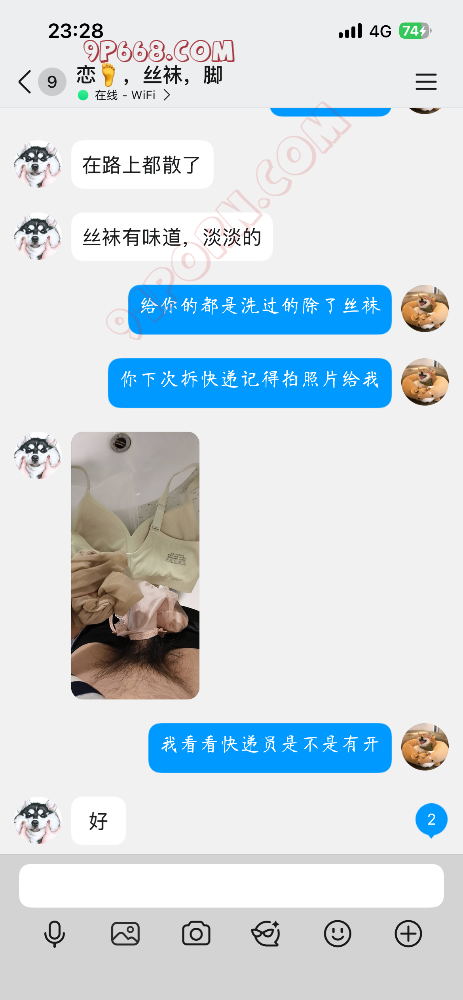The height and width of the screenshot is (1000, 463).
Task: Jump to the 2 new messages
Action: click(431, 820)
